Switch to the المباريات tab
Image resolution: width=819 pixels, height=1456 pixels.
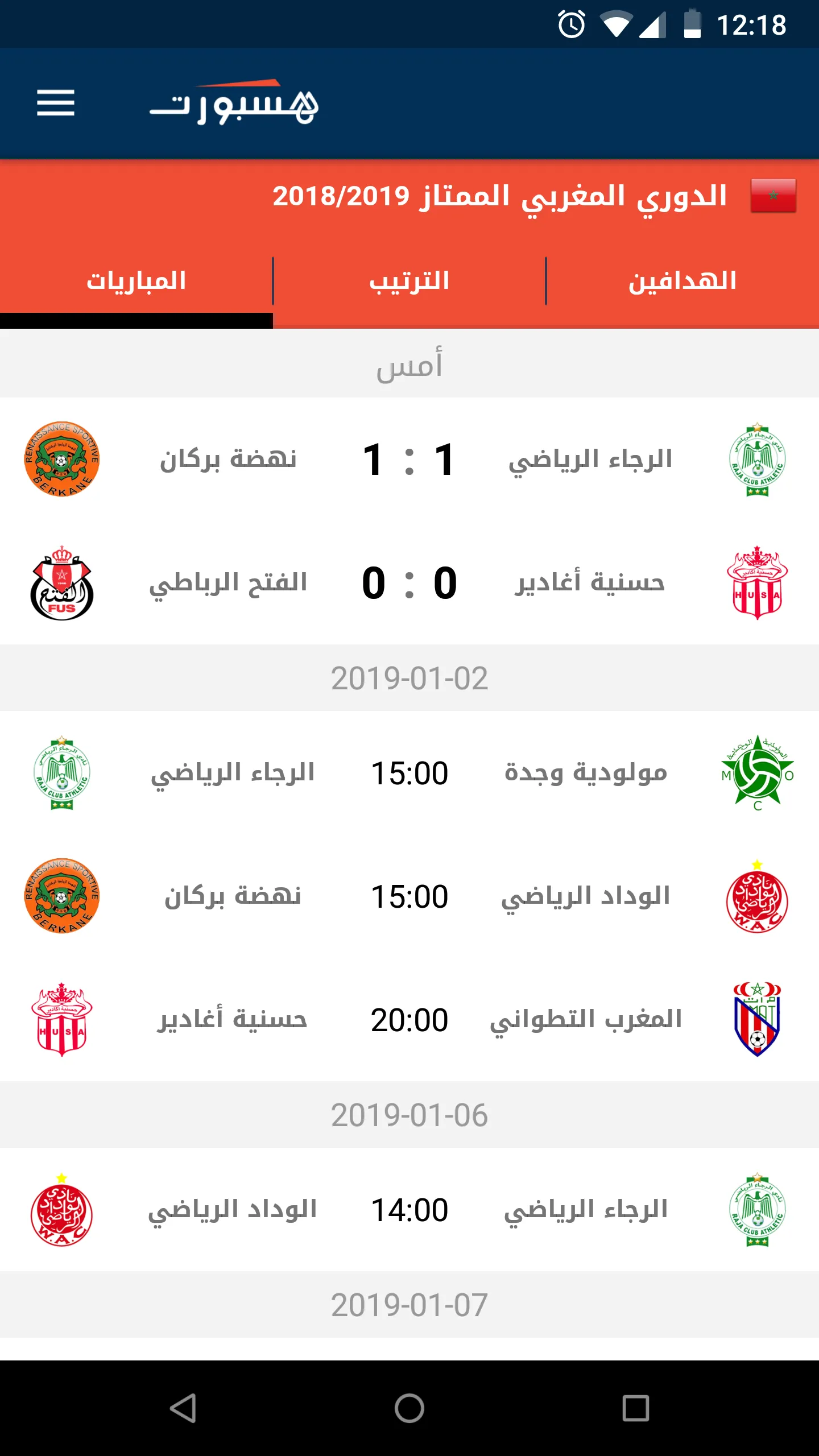(136, 281)
